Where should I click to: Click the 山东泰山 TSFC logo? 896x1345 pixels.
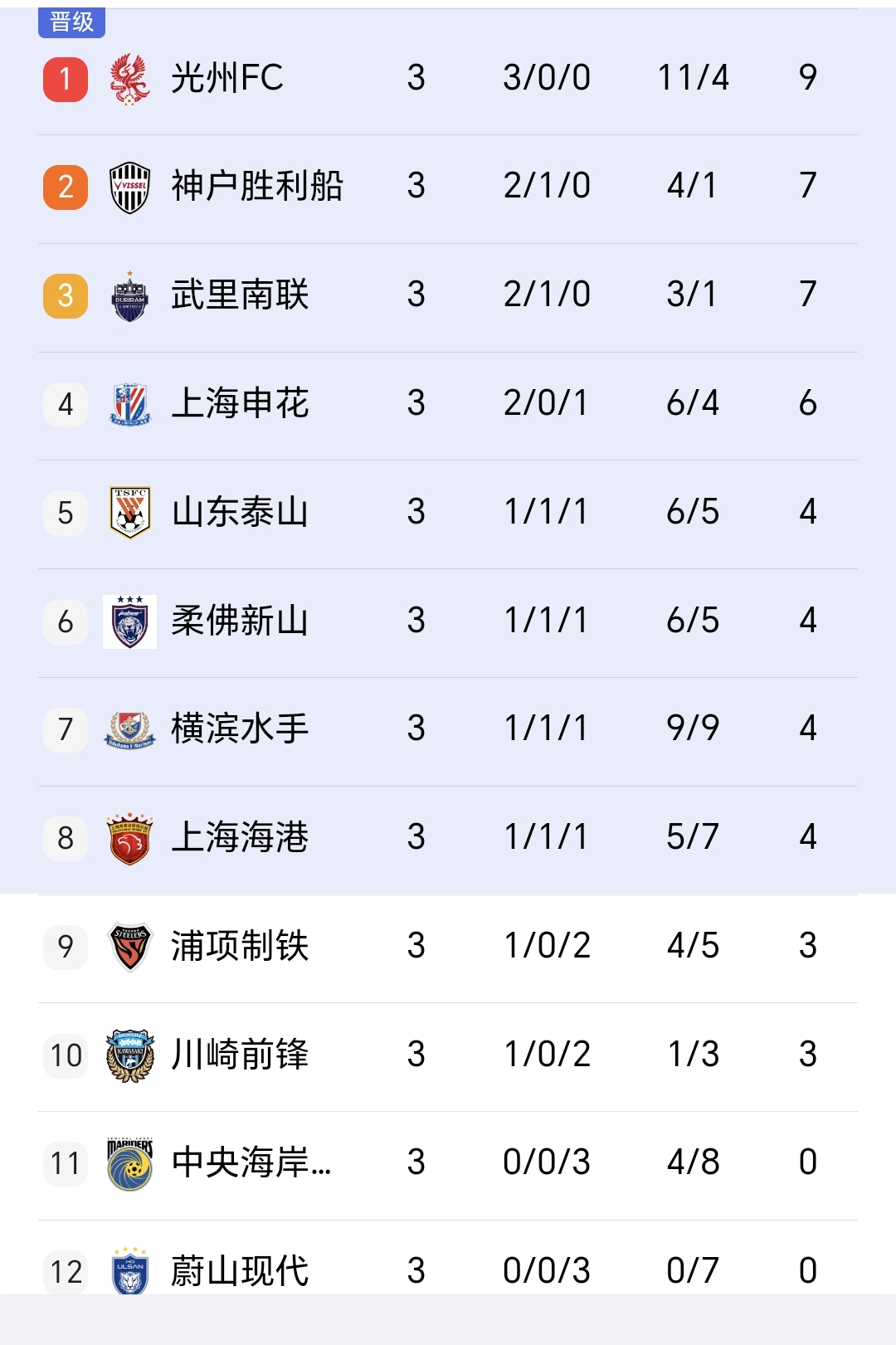coord(129,513)
